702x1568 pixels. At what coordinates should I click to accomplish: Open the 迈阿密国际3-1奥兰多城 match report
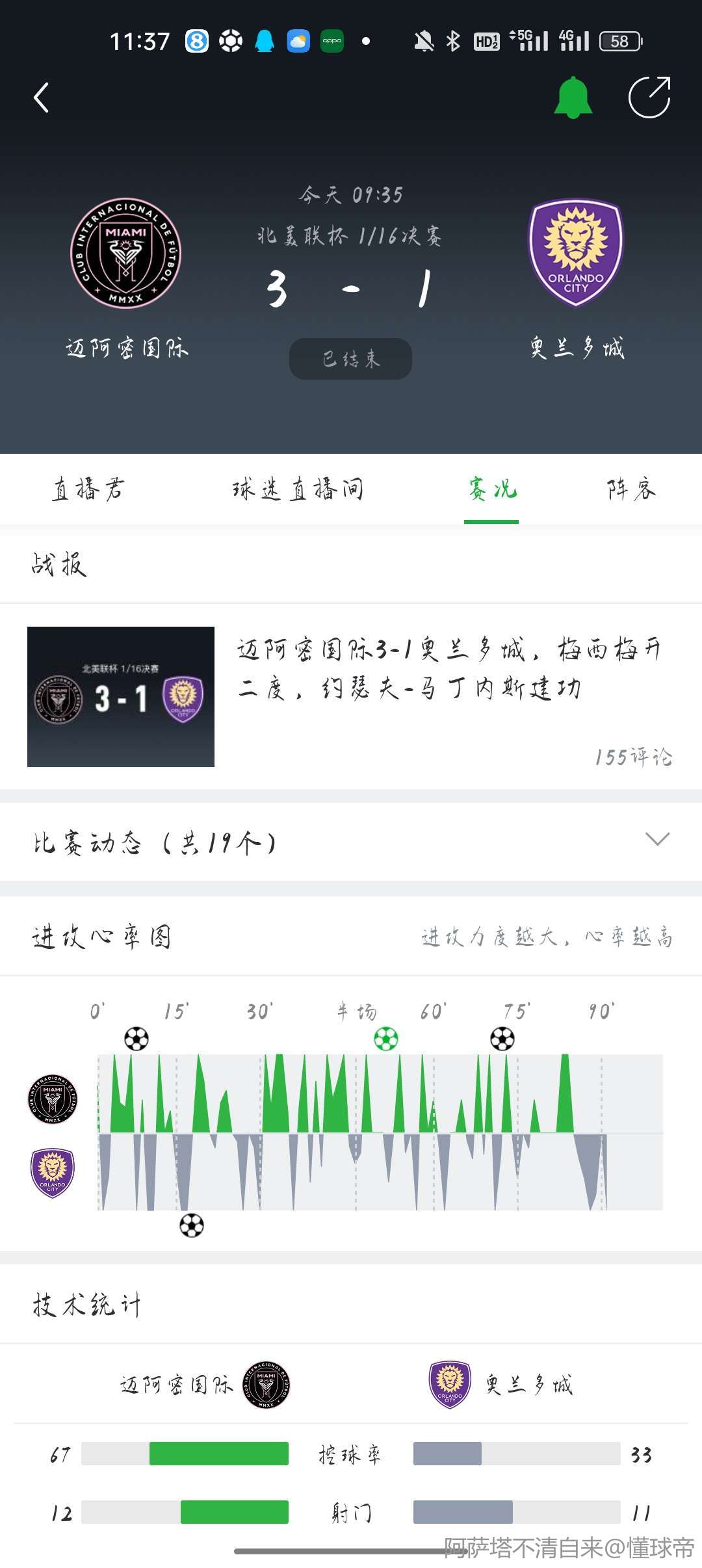point(350,696)
